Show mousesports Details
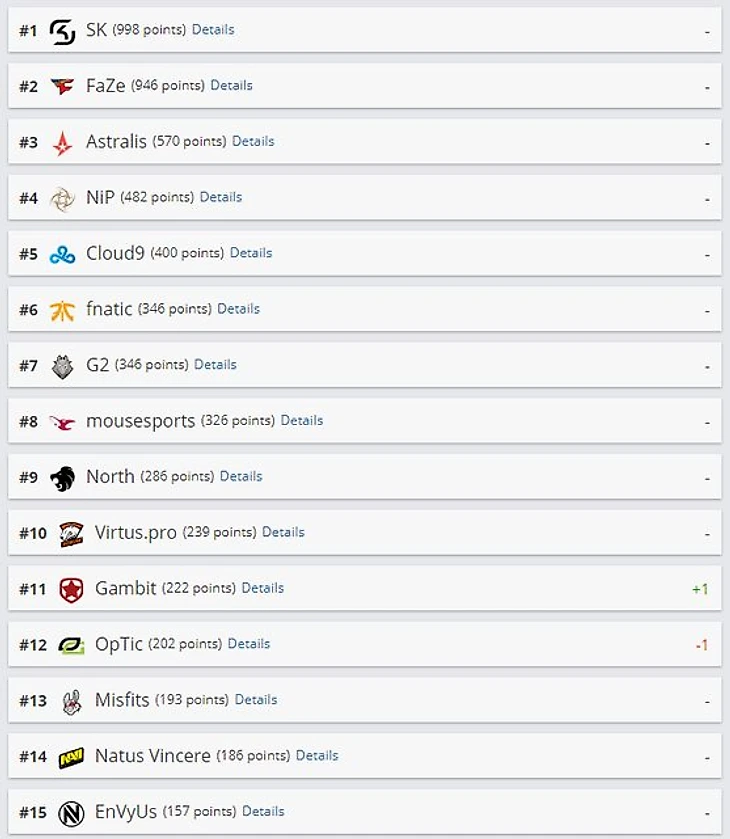This screenshot has width=730, height=839. pos(302,421)
